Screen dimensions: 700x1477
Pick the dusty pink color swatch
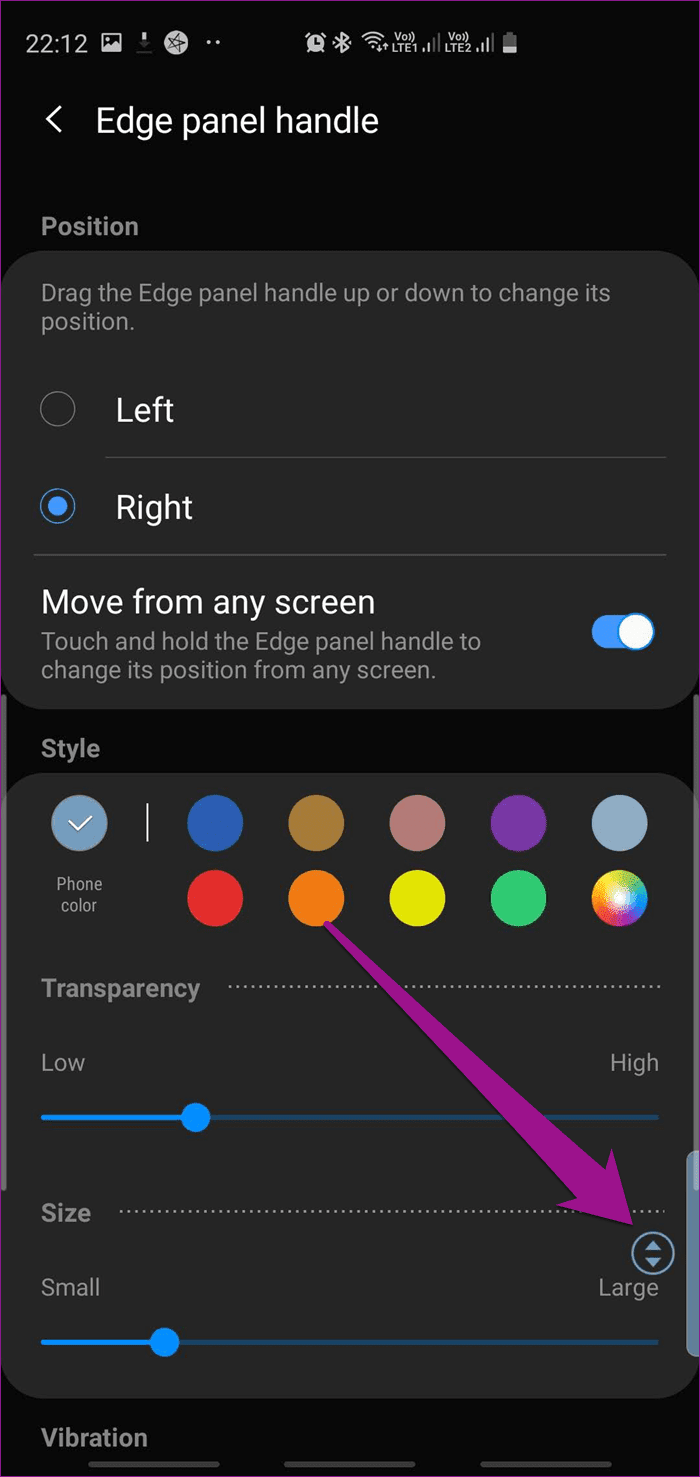coord(417,823)
